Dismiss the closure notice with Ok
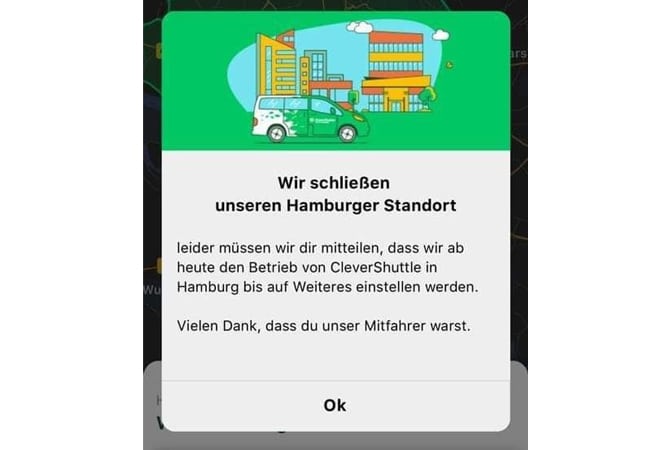The width and height of the screenshot is (670, 450). pos(335,405)
